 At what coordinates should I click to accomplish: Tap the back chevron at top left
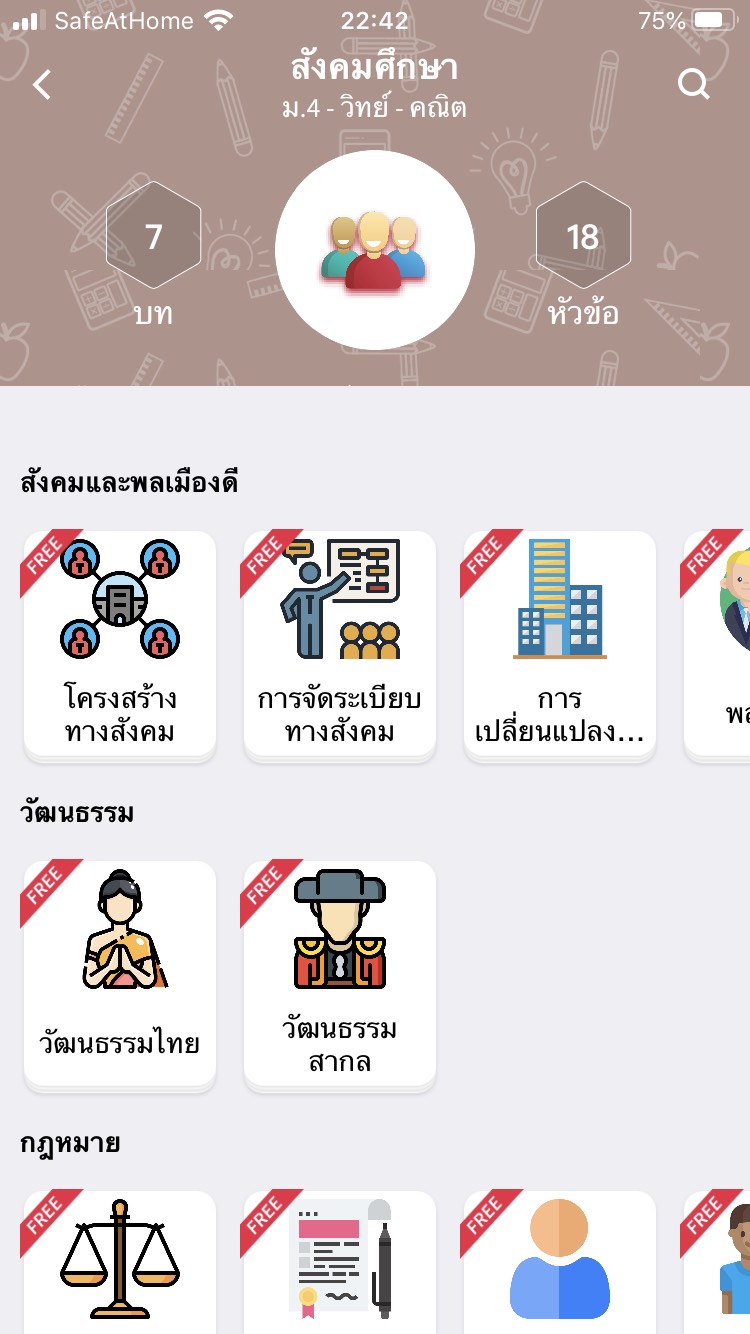click(x=40, y=85)
